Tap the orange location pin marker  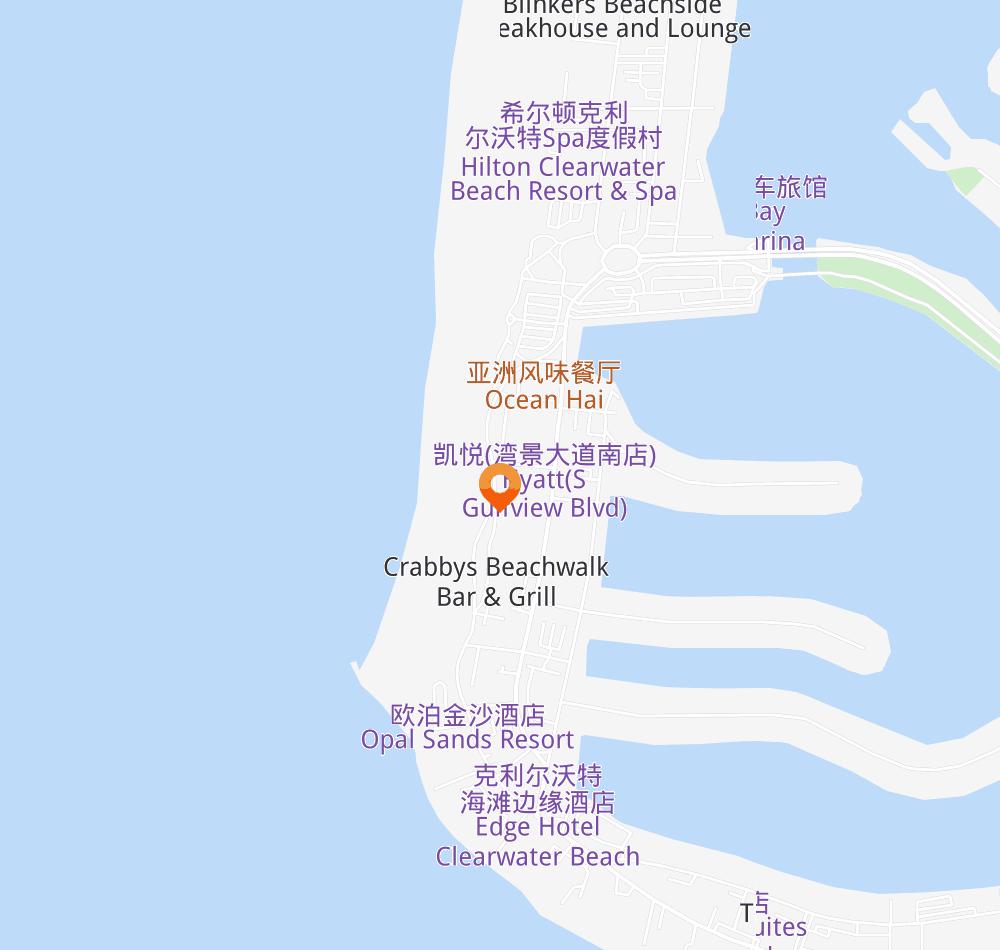[499, 485]
